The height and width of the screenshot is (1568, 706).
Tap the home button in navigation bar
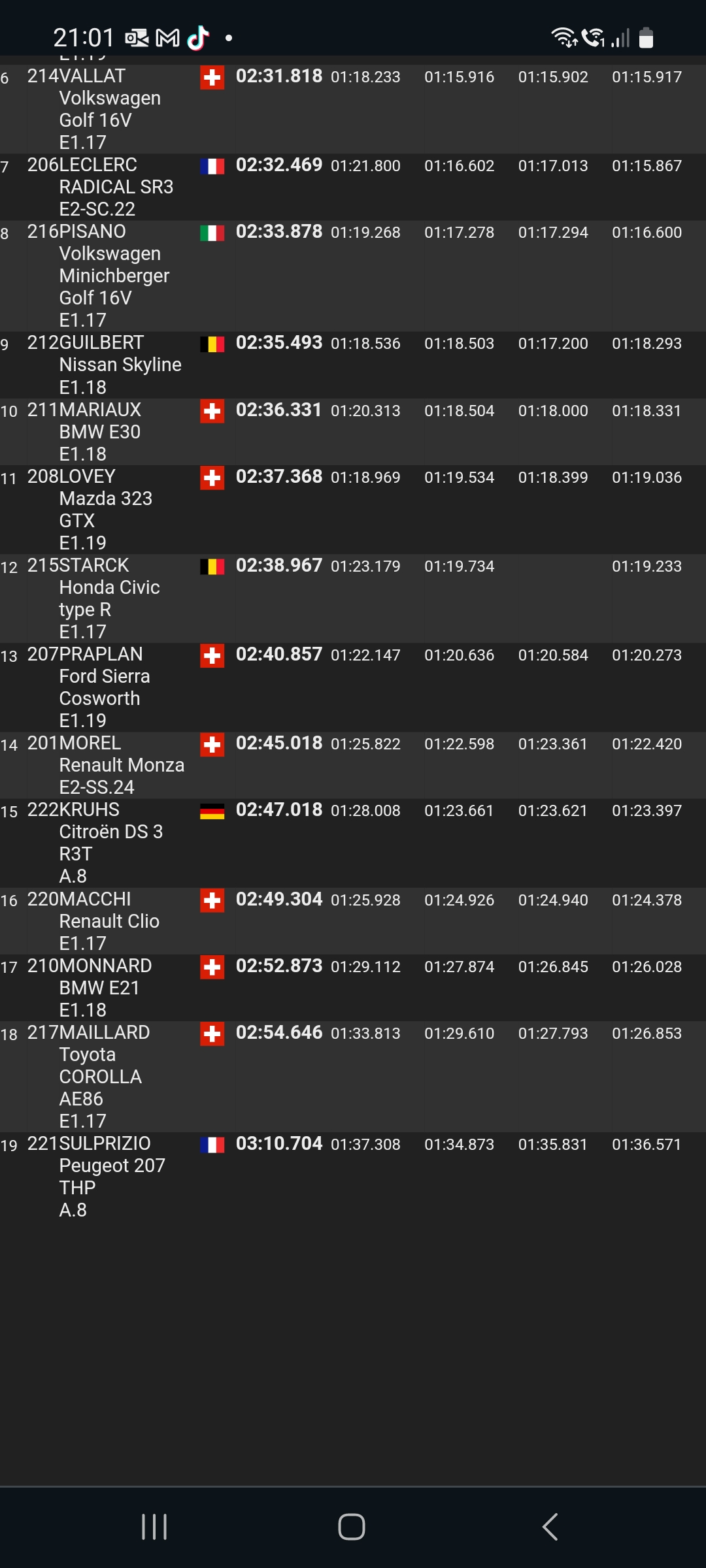click(352, 1527)
